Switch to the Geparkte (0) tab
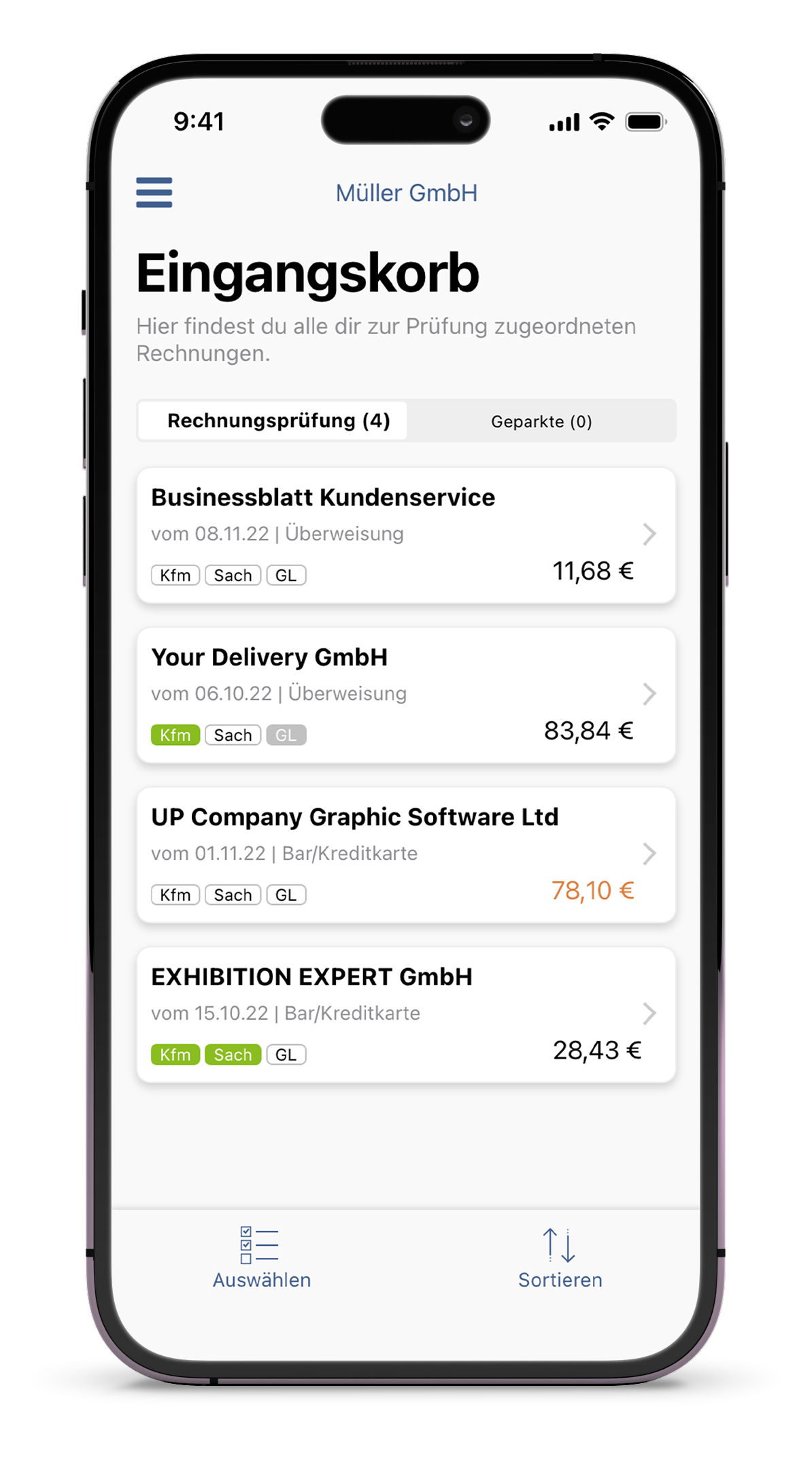This screenshot has height=1458, width=812. 541,421
